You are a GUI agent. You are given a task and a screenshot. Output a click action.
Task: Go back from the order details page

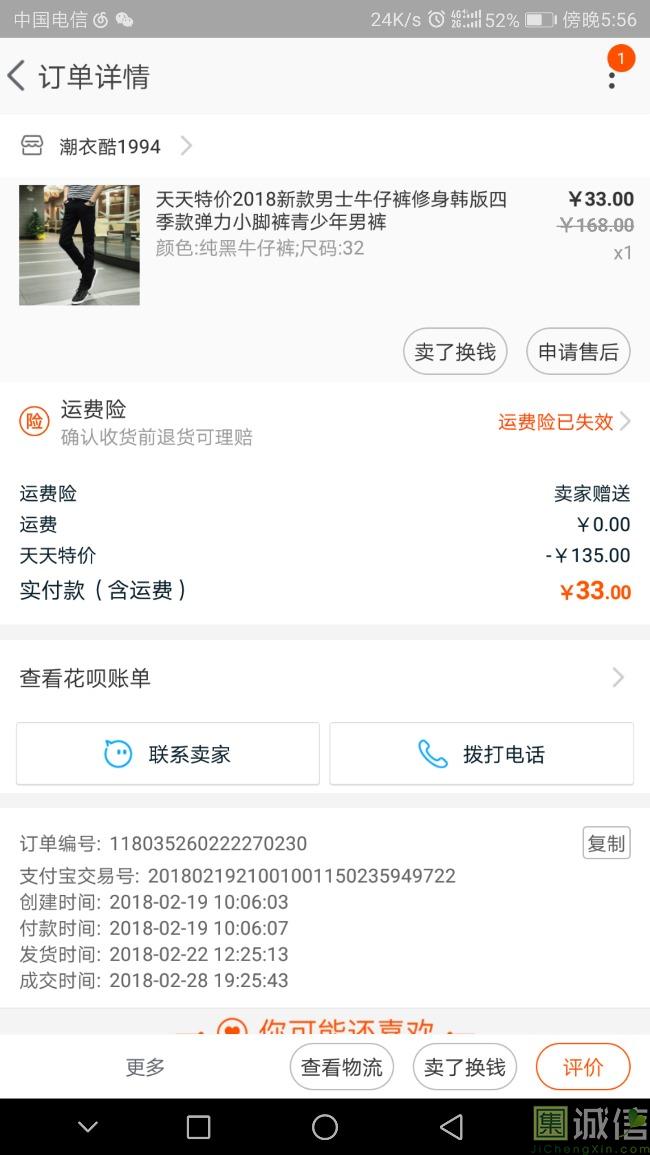point(17,76)
